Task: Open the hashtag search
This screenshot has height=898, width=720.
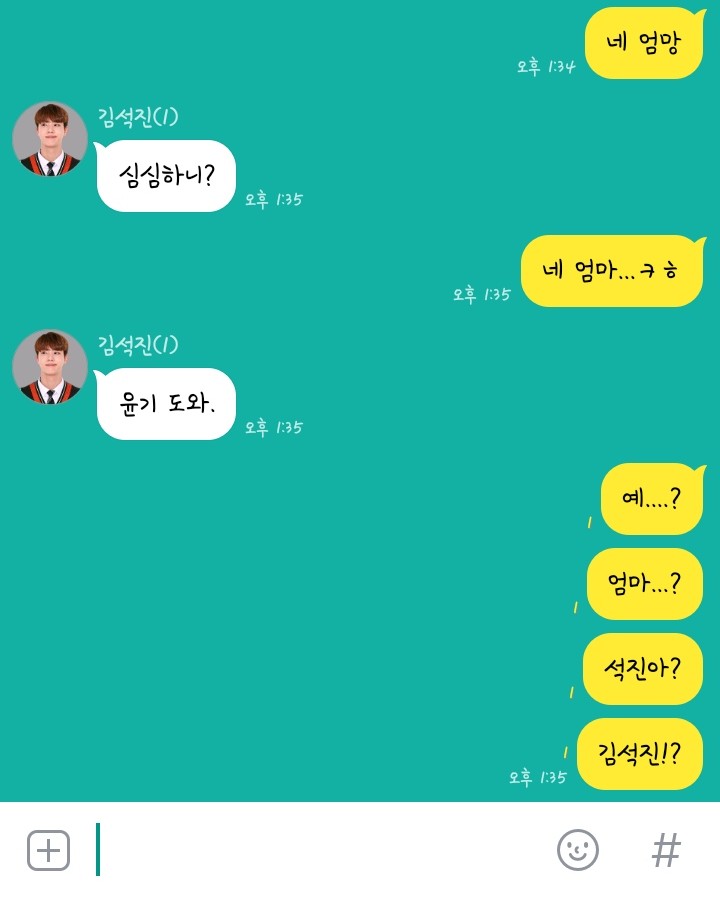Action: click(x=666, y=850)
